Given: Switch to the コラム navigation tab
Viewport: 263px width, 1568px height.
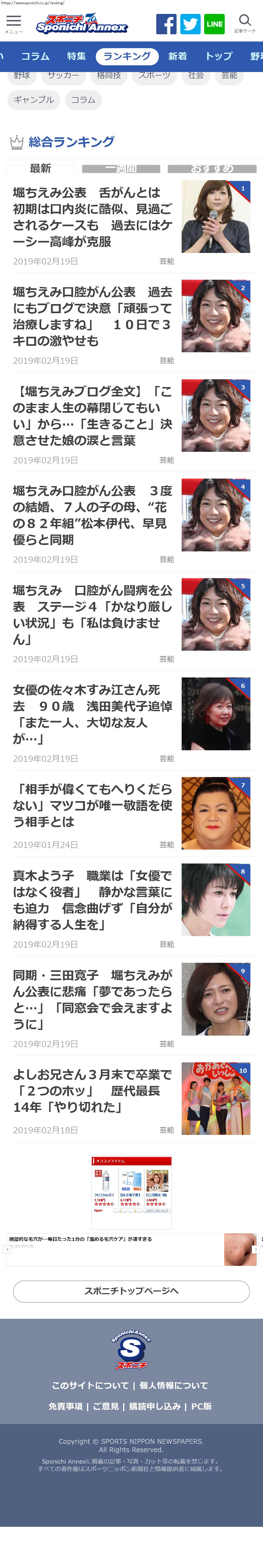Looking at the screenshot, I should coord(35,56).
